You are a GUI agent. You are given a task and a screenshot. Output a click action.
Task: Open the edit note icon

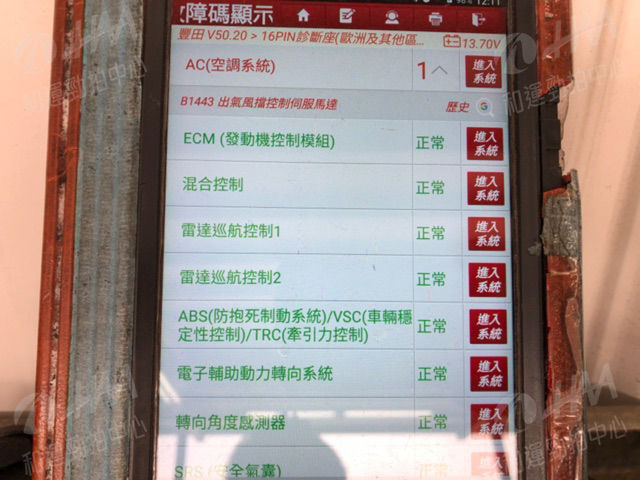pyautogui.click(x=347, y=16)
